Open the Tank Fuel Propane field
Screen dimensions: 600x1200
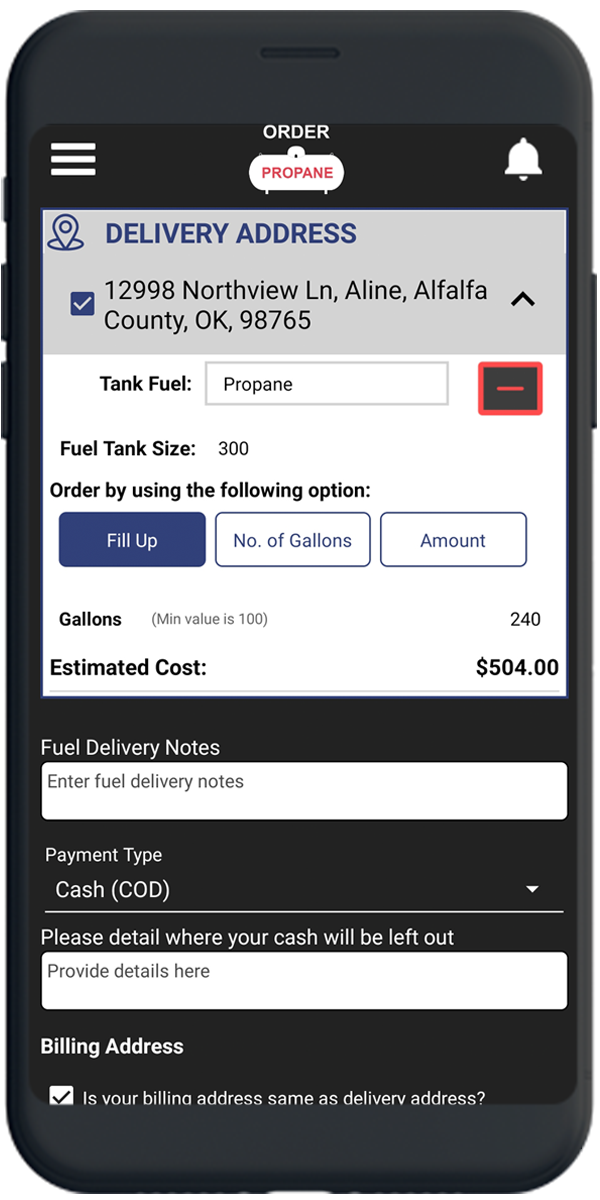[x=327, y=384]
